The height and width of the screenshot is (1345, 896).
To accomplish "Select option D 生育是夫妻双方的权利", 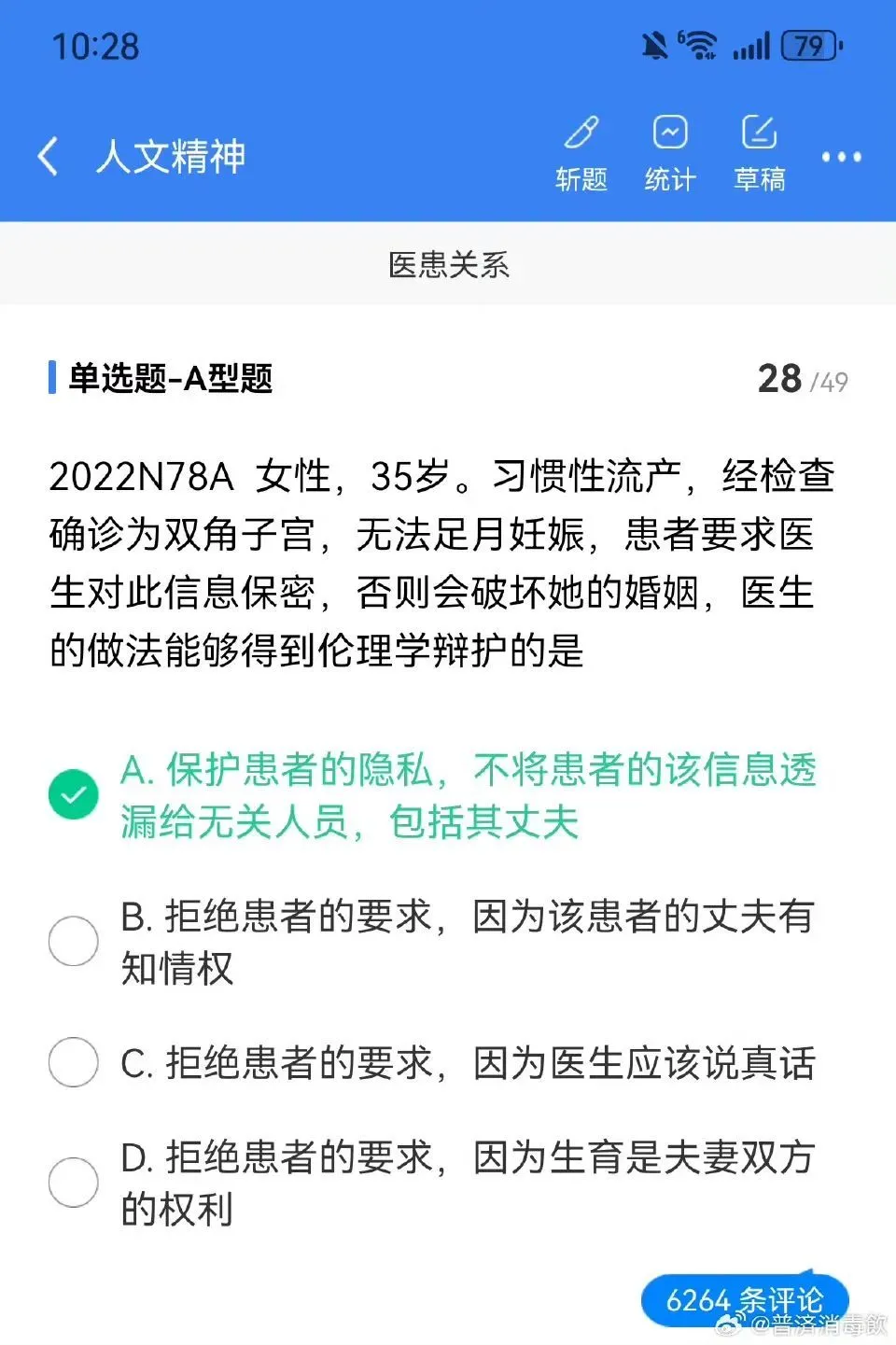I will (74, 1183).
